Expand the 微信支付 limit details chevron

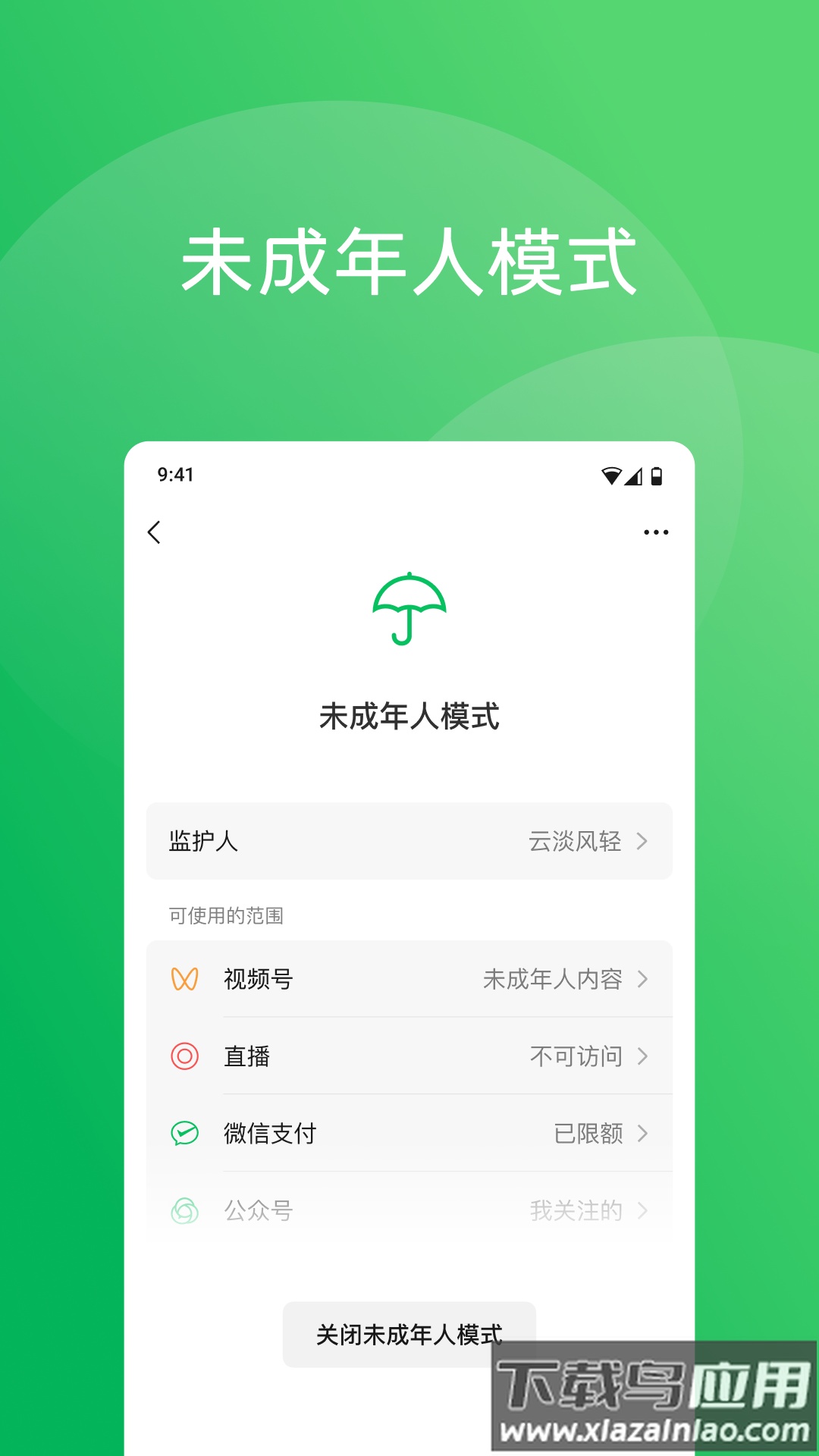[645, 1134]
